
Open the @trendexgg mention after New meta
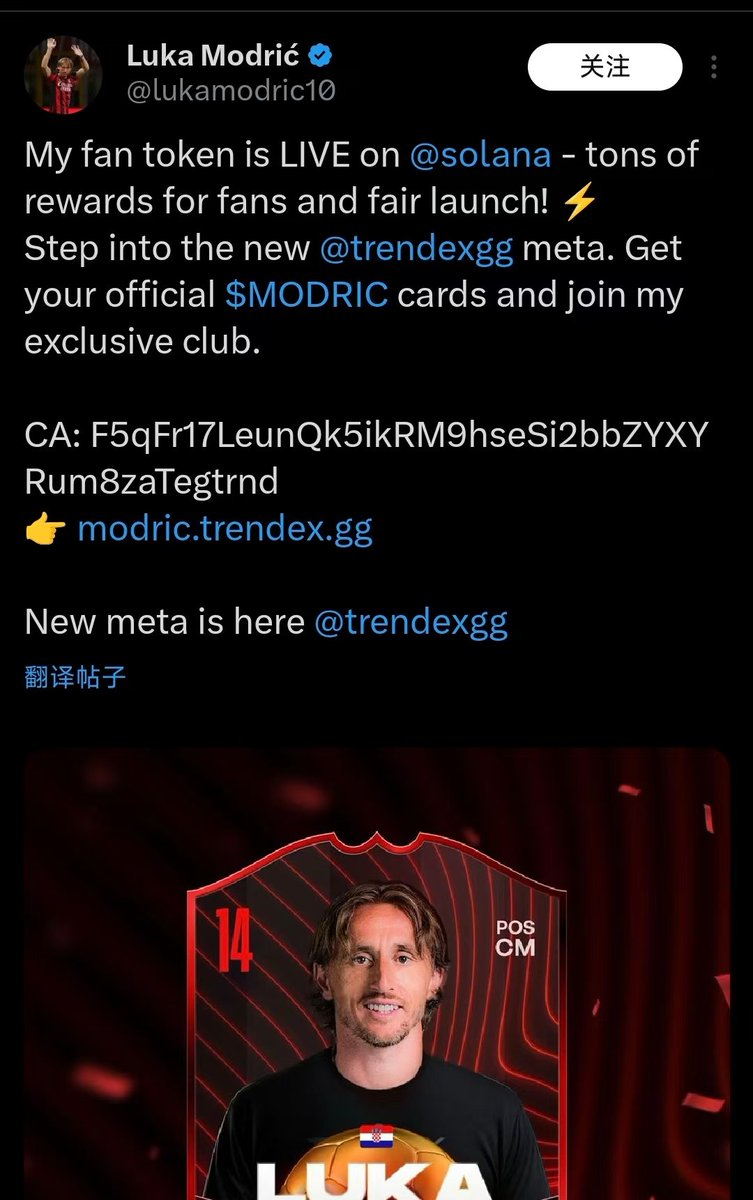click(411, 622)
